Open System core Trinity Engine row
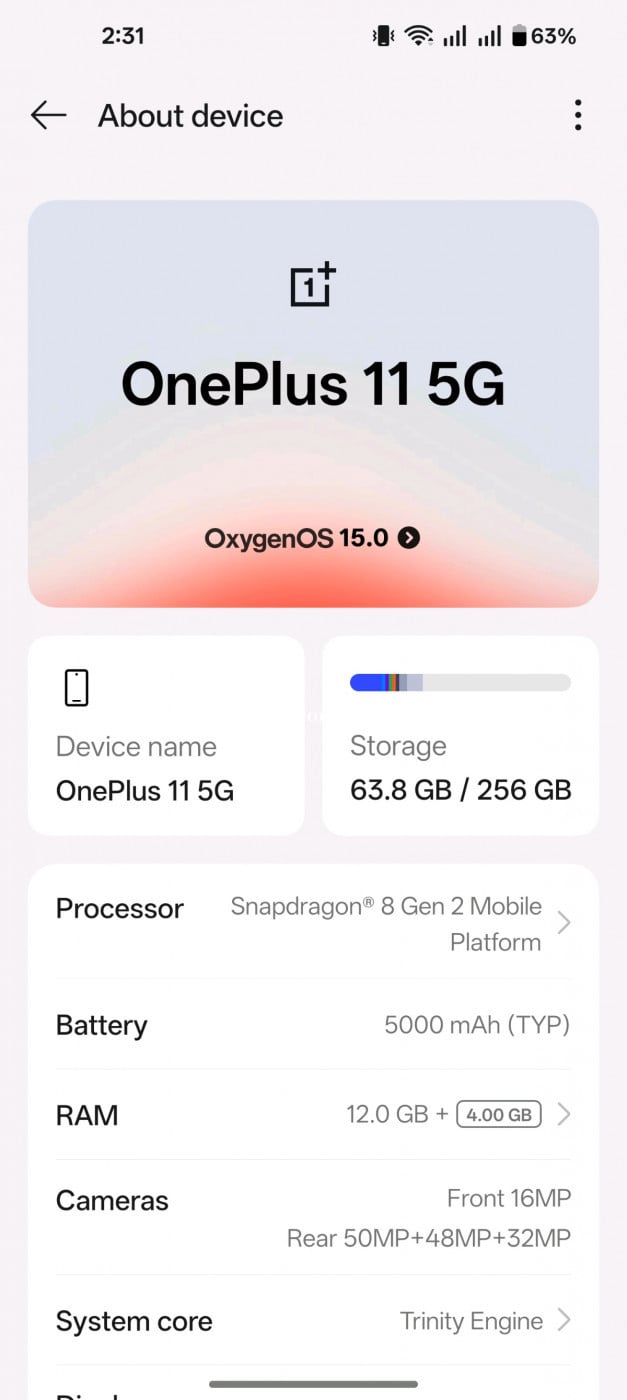 tap(313, 1321)
